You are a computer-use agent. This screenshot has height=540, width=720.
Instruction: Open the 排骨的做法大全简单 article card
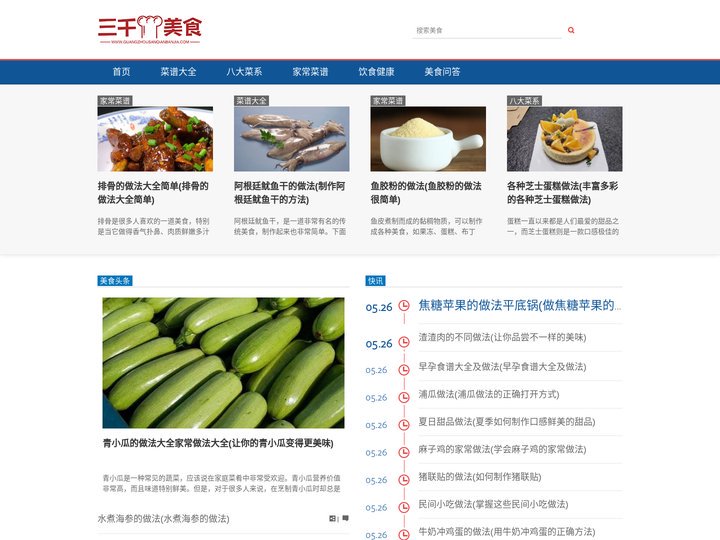click(154, 192)
